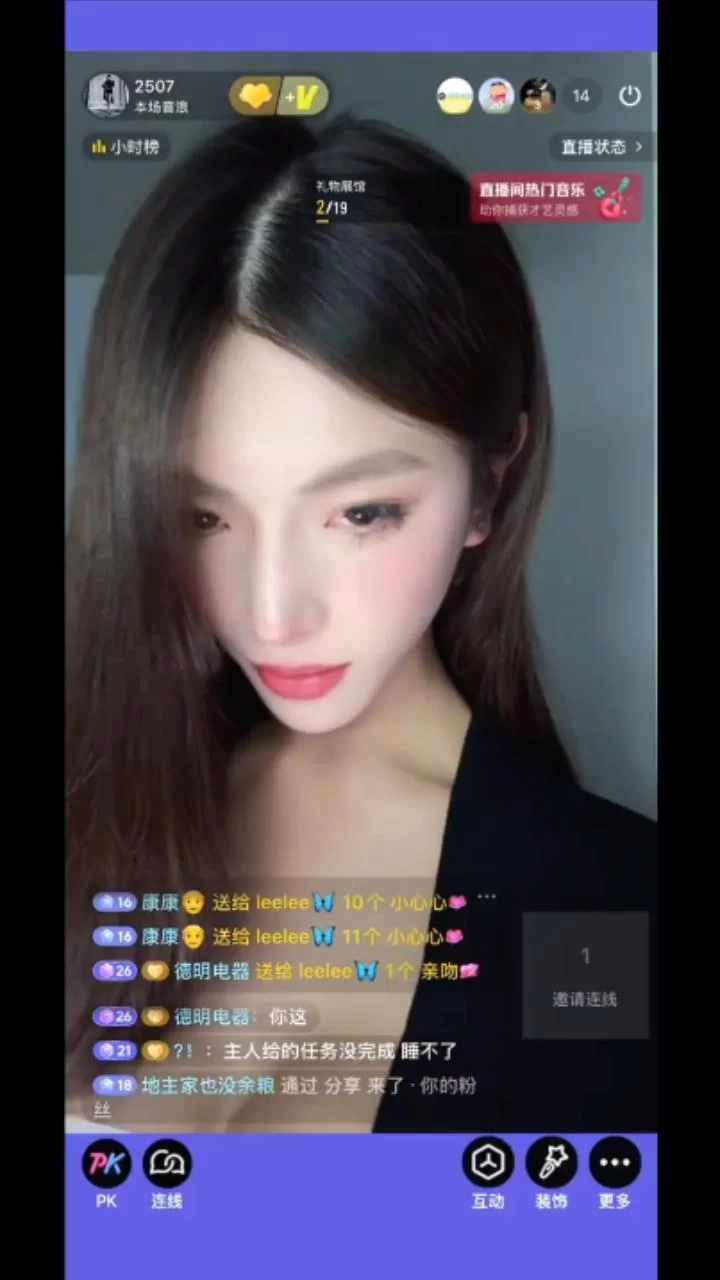Open the viewer count 14 list
The height and width of the screenshot is (1280, 720).
(x=581, y=96)
